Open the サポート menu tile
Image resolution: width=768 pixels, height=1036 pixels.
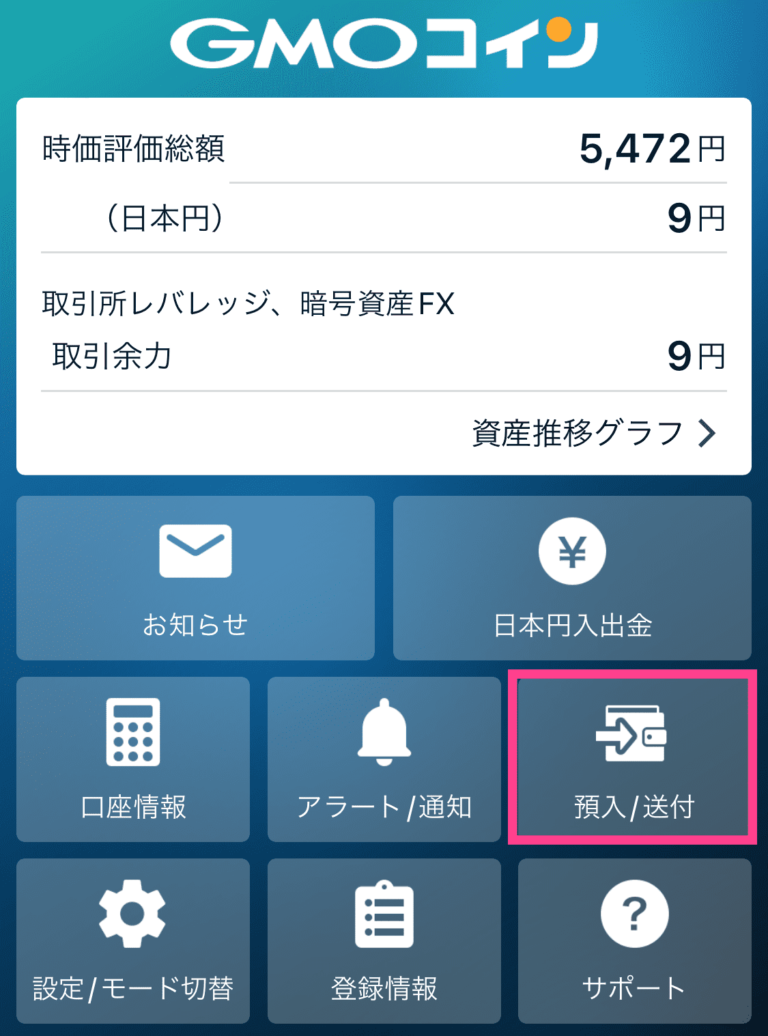[x=633, y=940]
